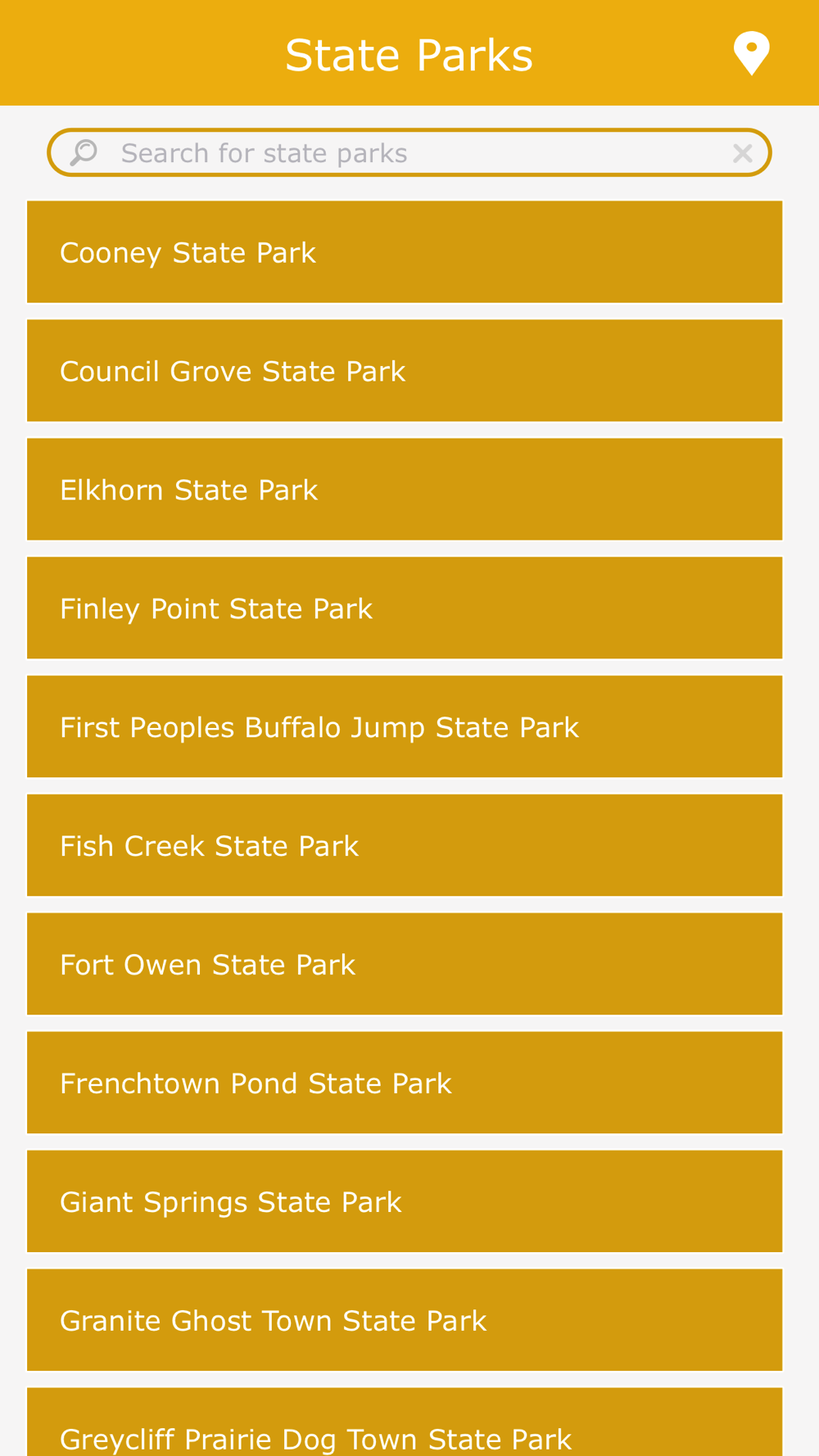Screen dimensions: 819x1456
Task: Open Greycliff Prairie Dog Town State Park
Action: coord(405,1422)
